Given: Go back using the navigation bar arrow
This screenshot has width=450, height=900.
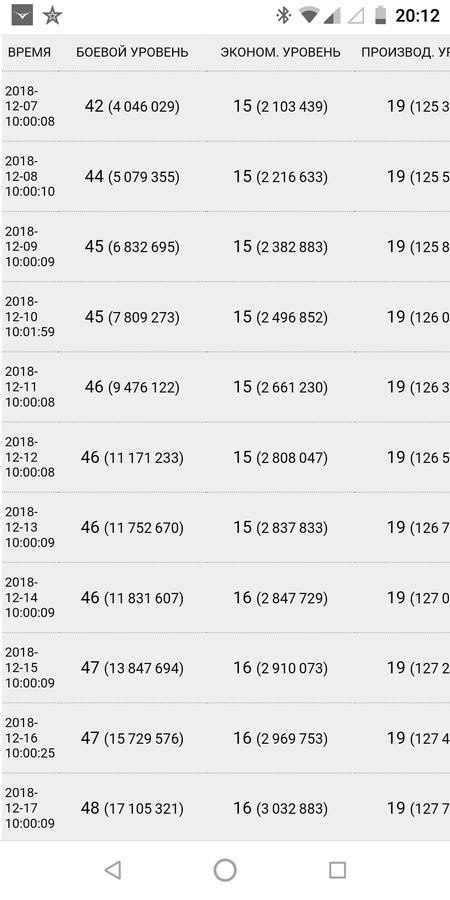Looking at the screenshot, I should [x=113, y=870].
